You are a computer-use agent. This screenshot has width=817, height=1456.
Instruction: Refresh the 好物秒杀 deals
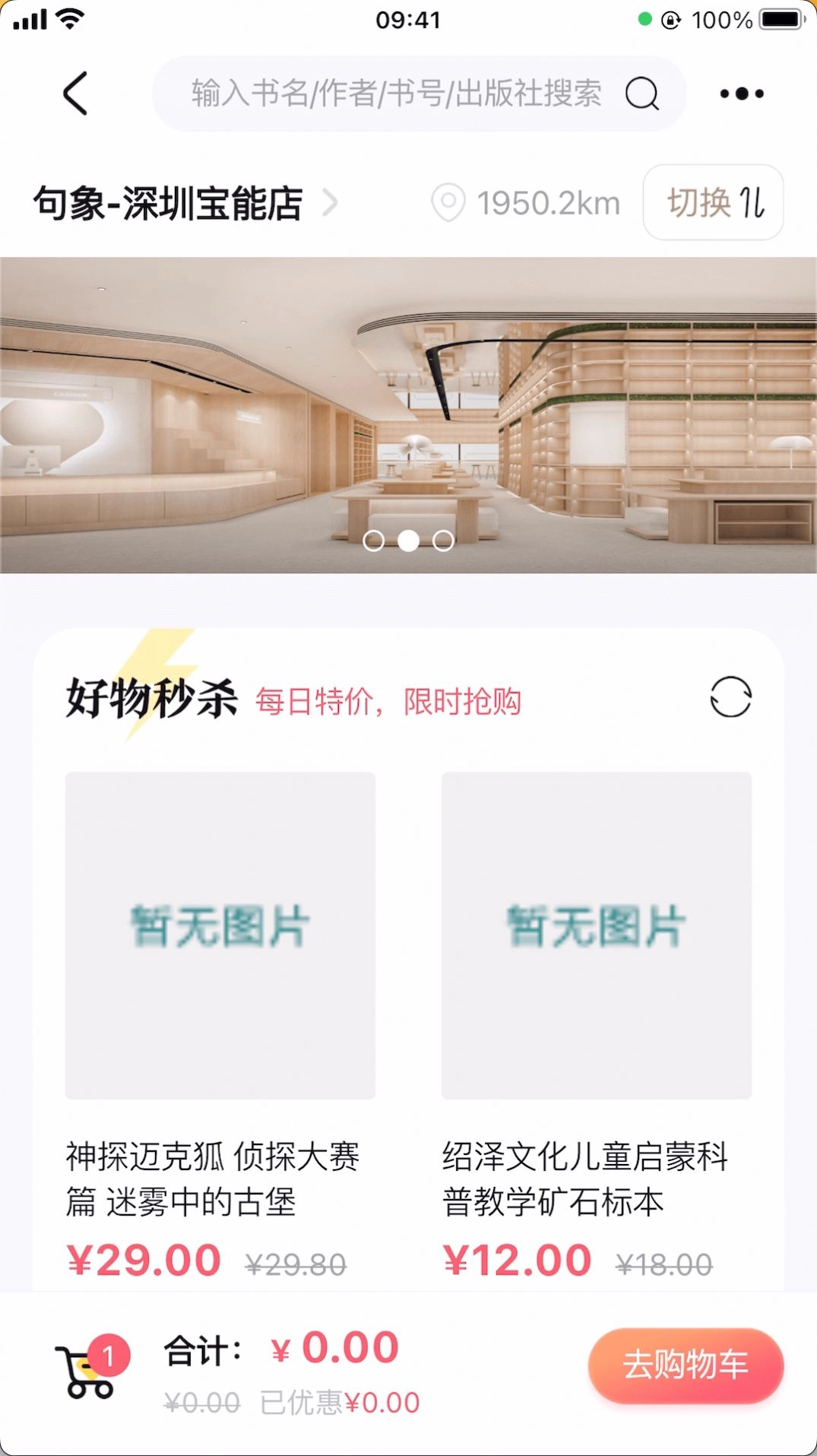tap(730, 696)
